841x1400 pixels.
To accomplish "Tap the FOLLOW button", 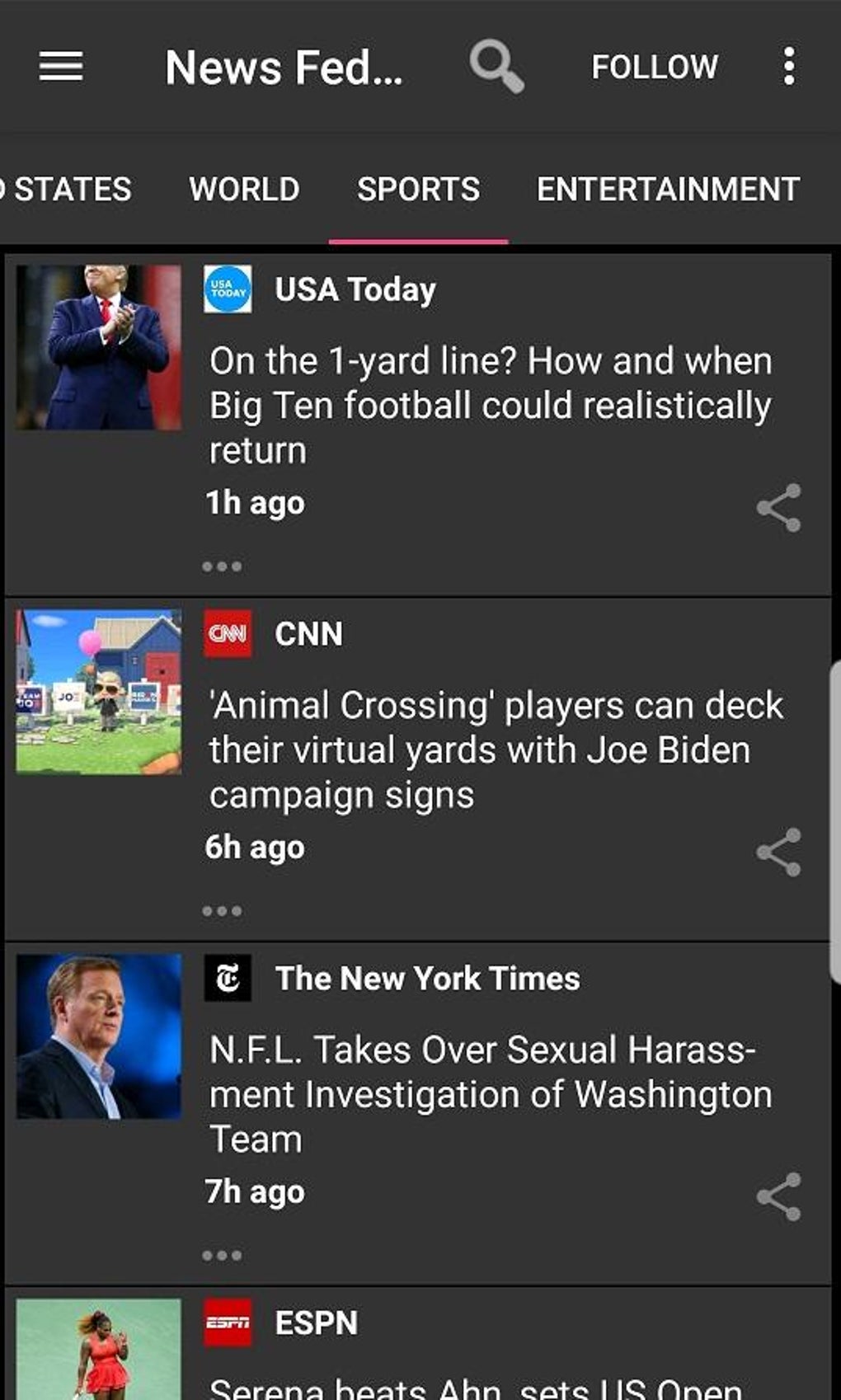I will coord(655,67).
